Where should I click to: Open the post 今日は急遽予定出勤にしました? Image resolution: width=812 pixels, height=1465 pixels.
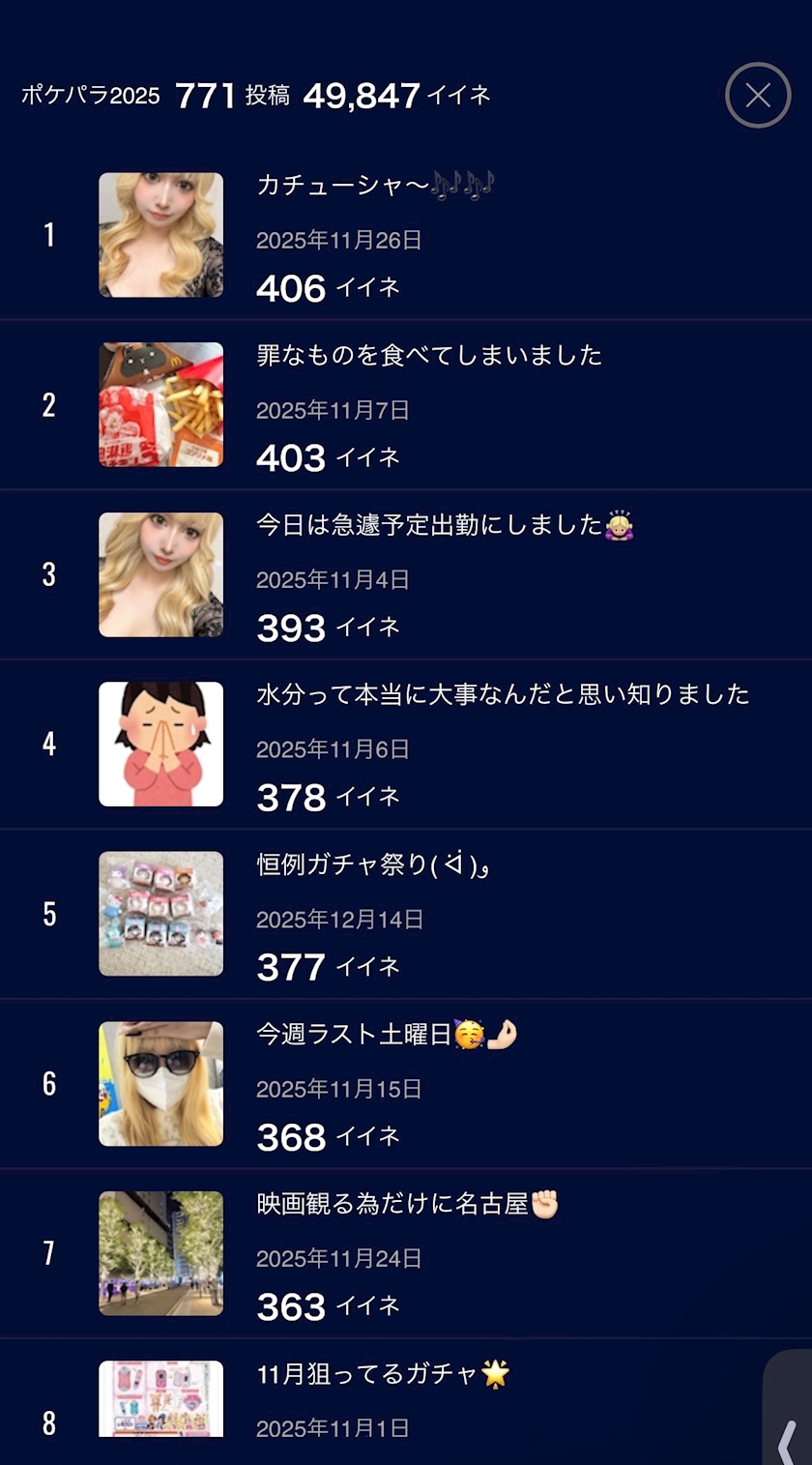[406, 574]
